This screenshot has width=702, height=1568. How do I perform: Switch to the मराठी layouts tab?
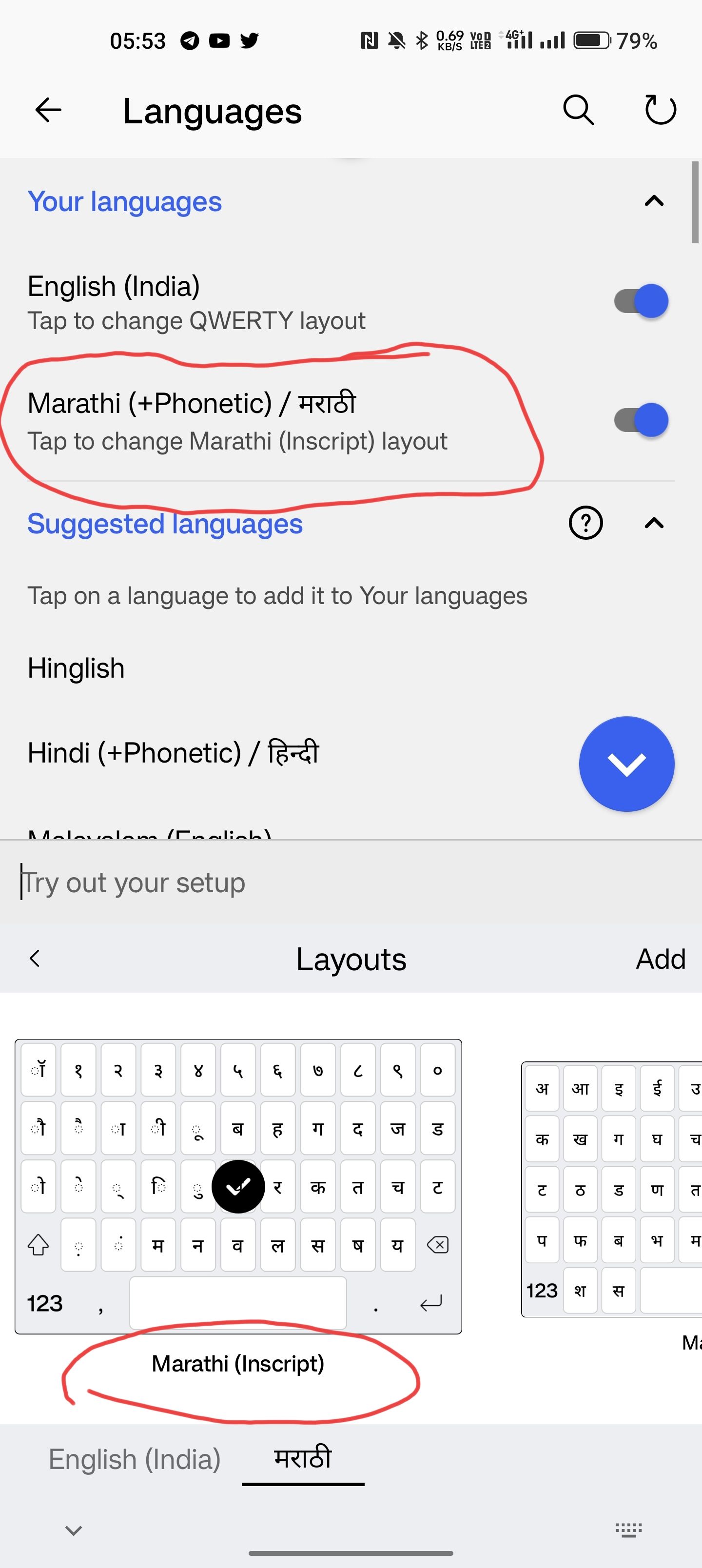click(303, 1460)
